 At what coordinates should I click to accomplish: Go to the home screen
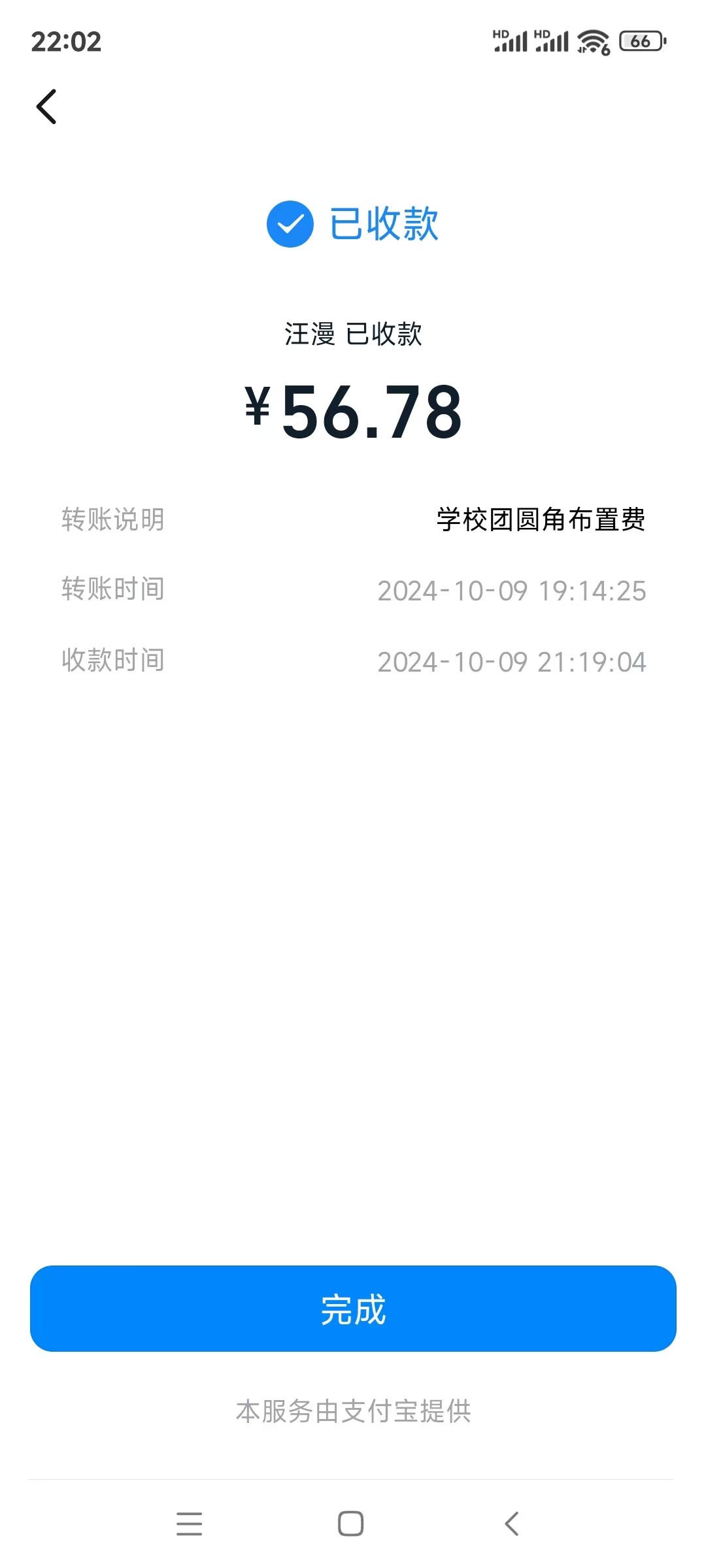click(x=351, y=1524)
